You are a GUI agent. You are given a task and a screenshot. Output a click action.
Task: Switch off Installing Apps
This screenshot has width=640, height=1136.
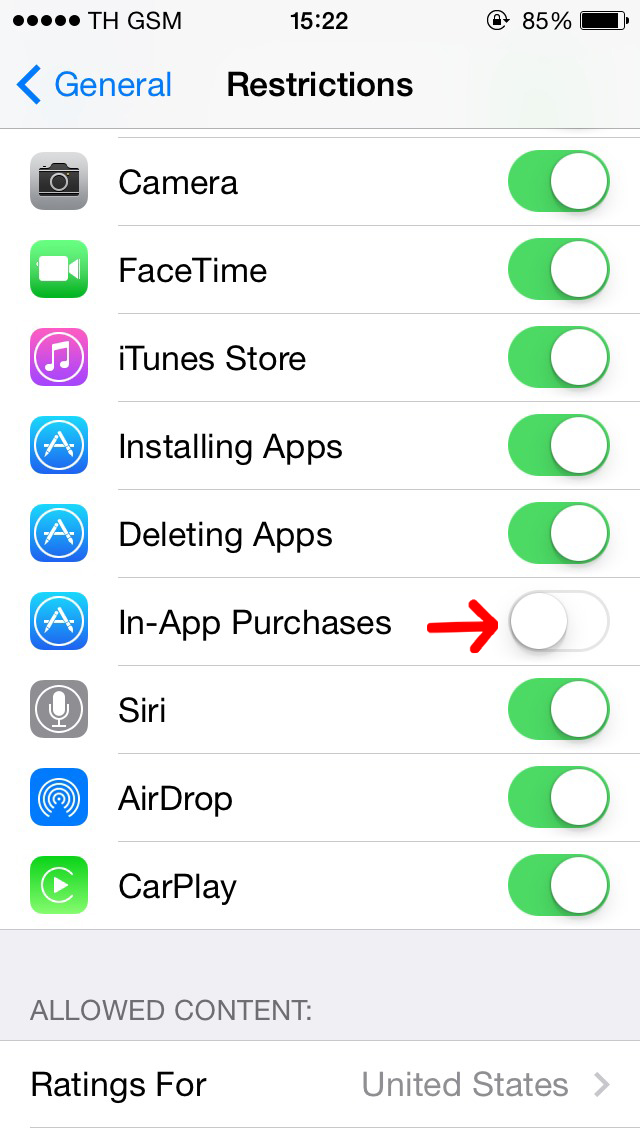(558, 446)
